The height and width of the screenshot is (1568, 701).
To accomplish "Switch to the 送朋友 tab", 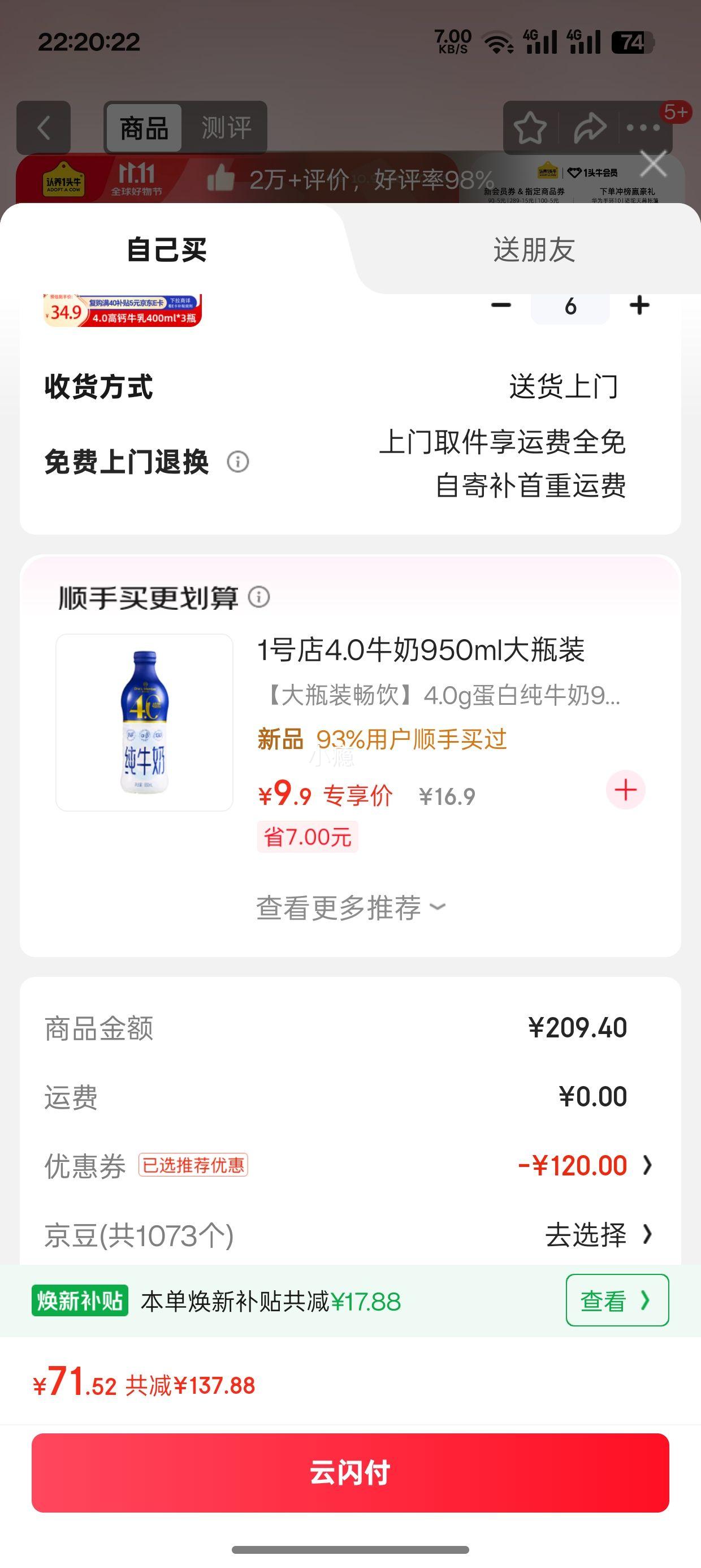I will tap(534, 249).
